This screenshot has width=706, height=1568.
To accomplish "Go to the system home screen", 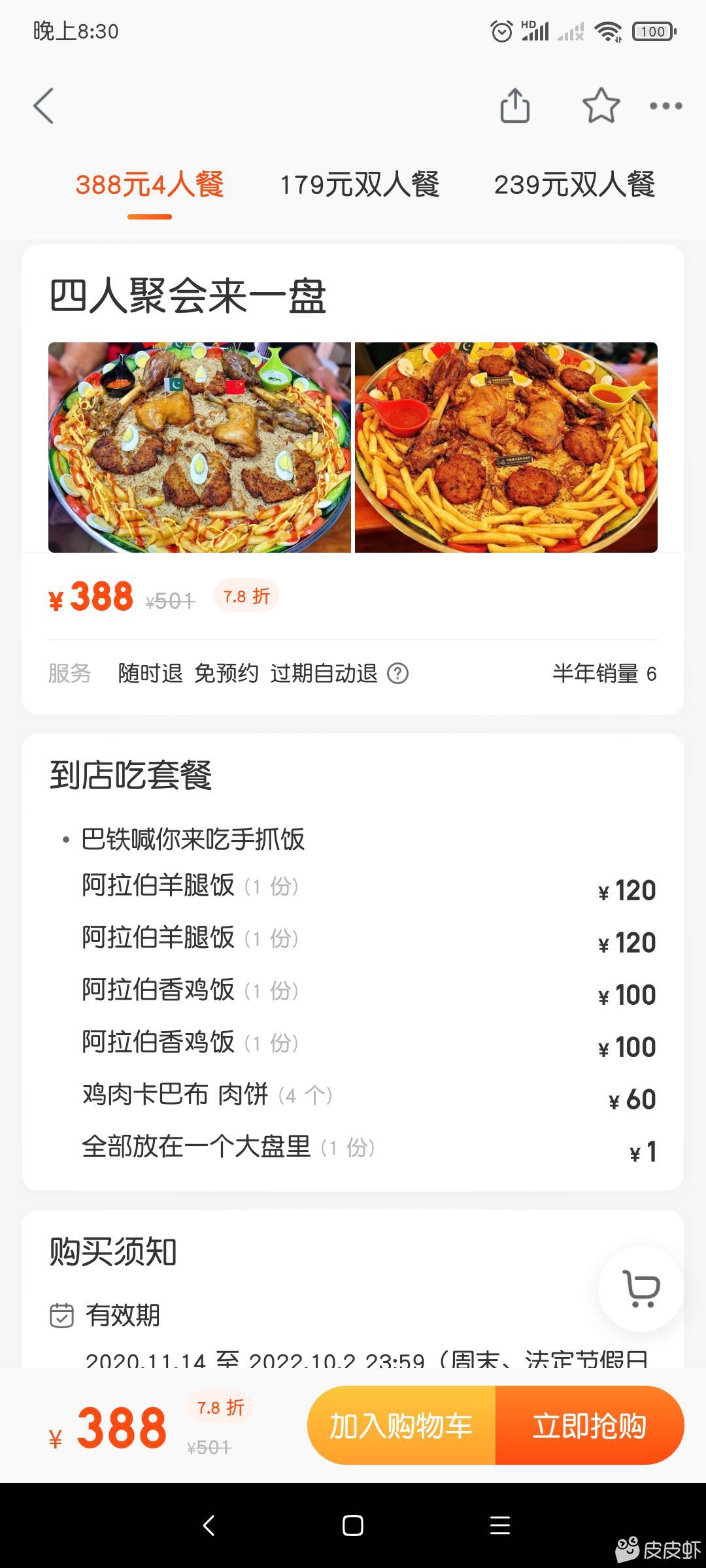I will click(x=353, y=1526).
